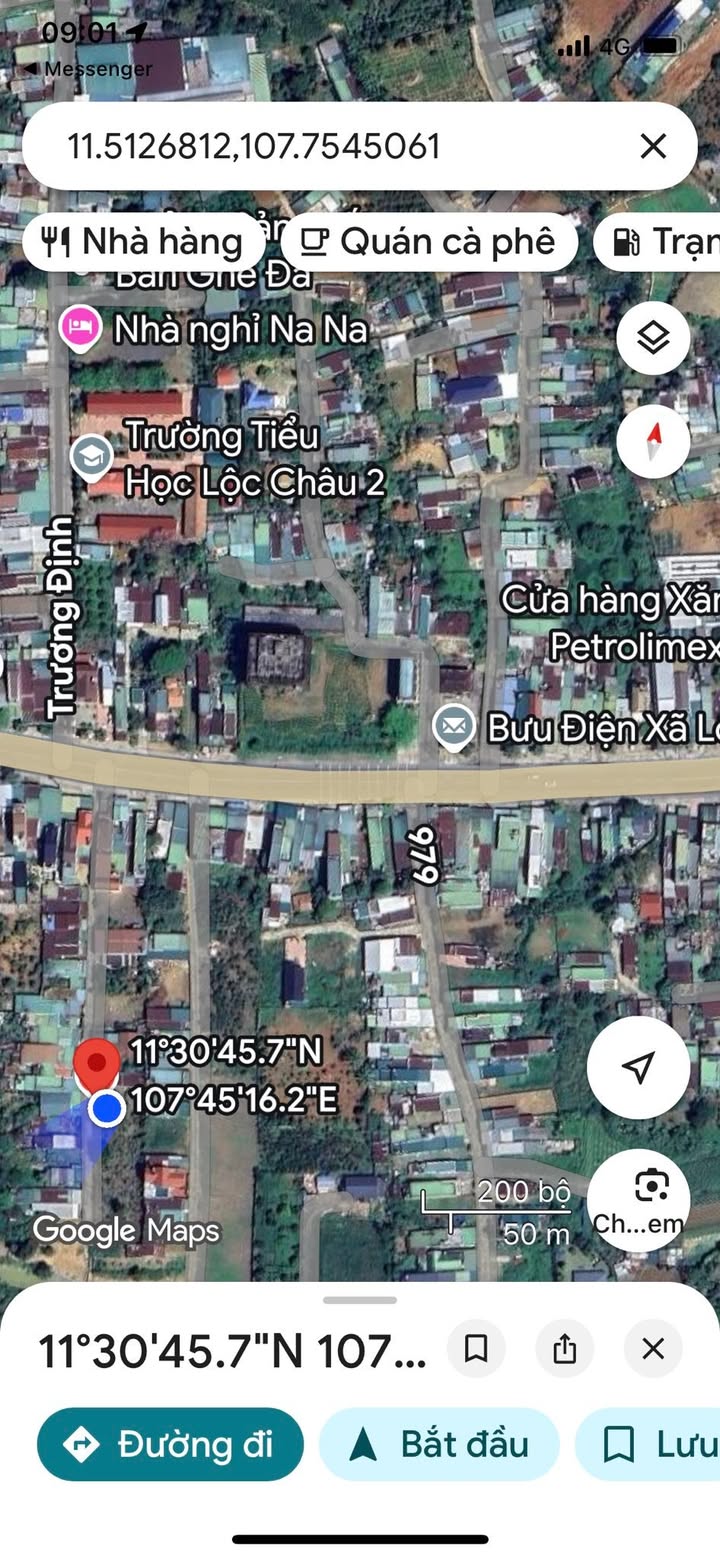Image resolution: width=720 pixels, height=1559 pixels.
Task: Share this dropped pin location
Action: tap(565, 1349)
